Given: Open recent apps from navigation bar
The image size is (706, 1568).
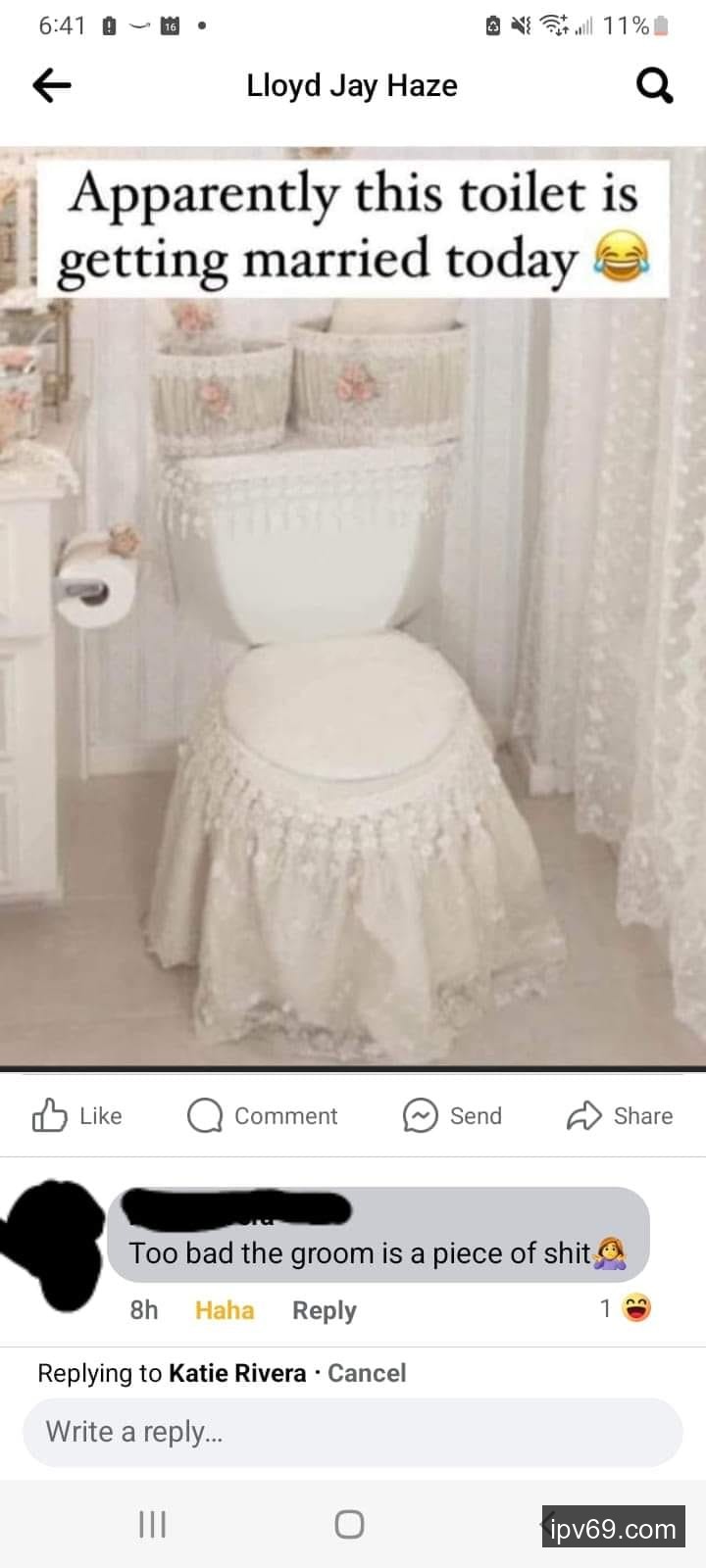Looking at the screenshot, I should tap(152, 1524).
